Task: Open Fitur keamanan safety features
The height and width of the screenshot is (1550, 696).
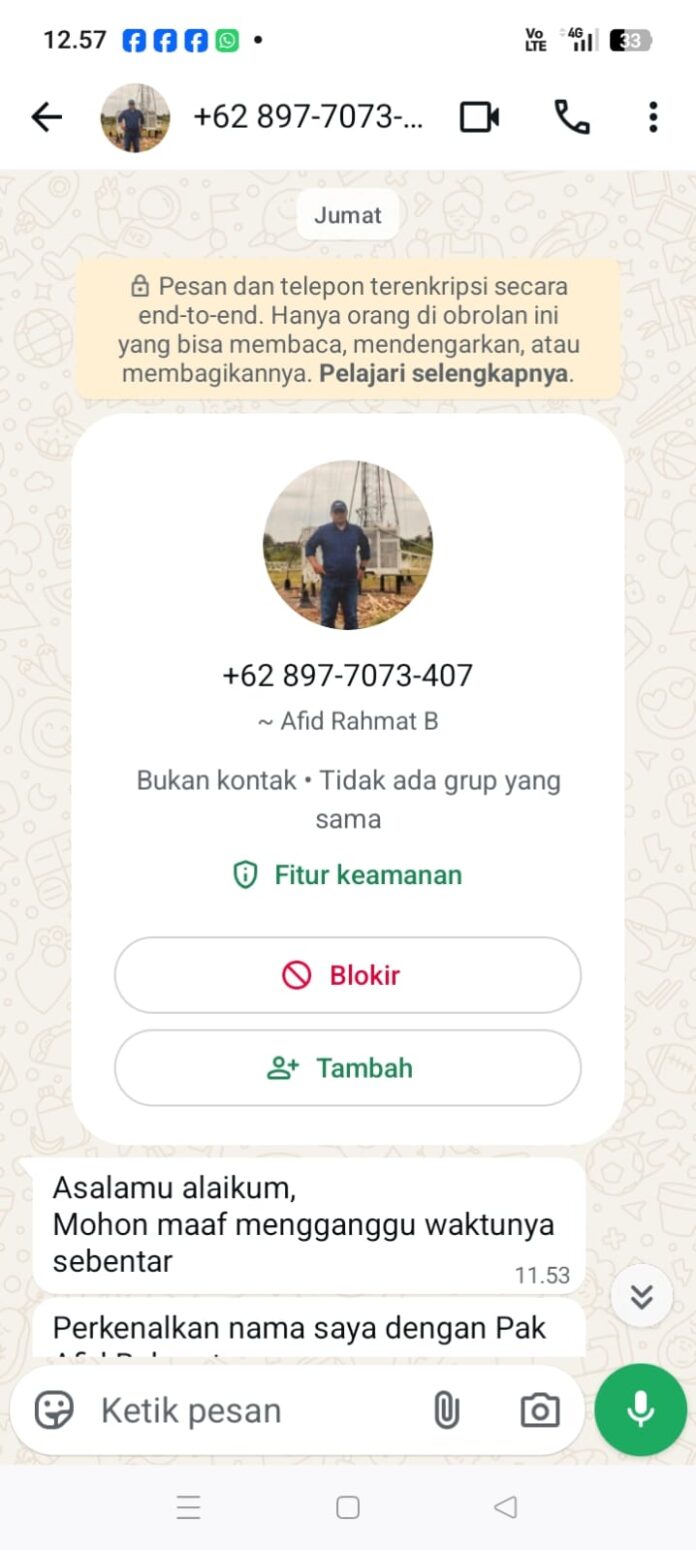Action: coord(348,875)
